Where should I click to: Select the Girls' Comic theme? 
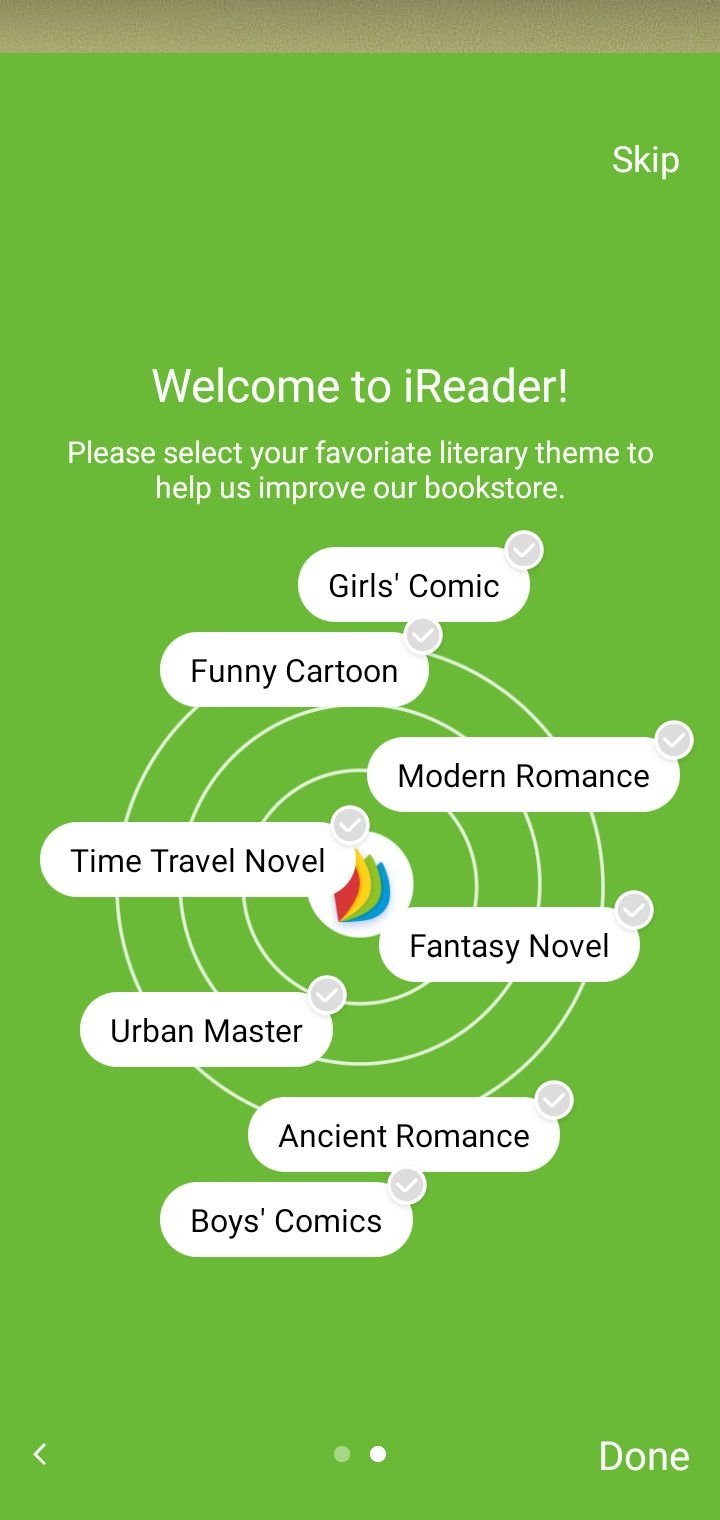click(x=414, y=585)
